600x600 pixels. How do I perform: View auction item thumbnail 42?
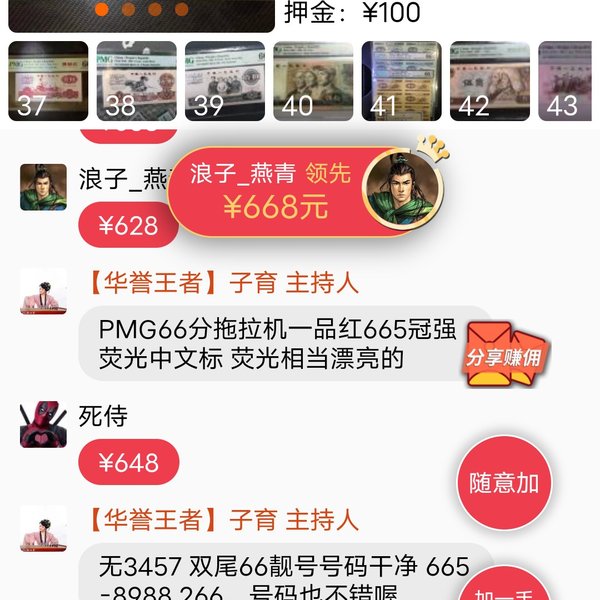click(489, 81)
